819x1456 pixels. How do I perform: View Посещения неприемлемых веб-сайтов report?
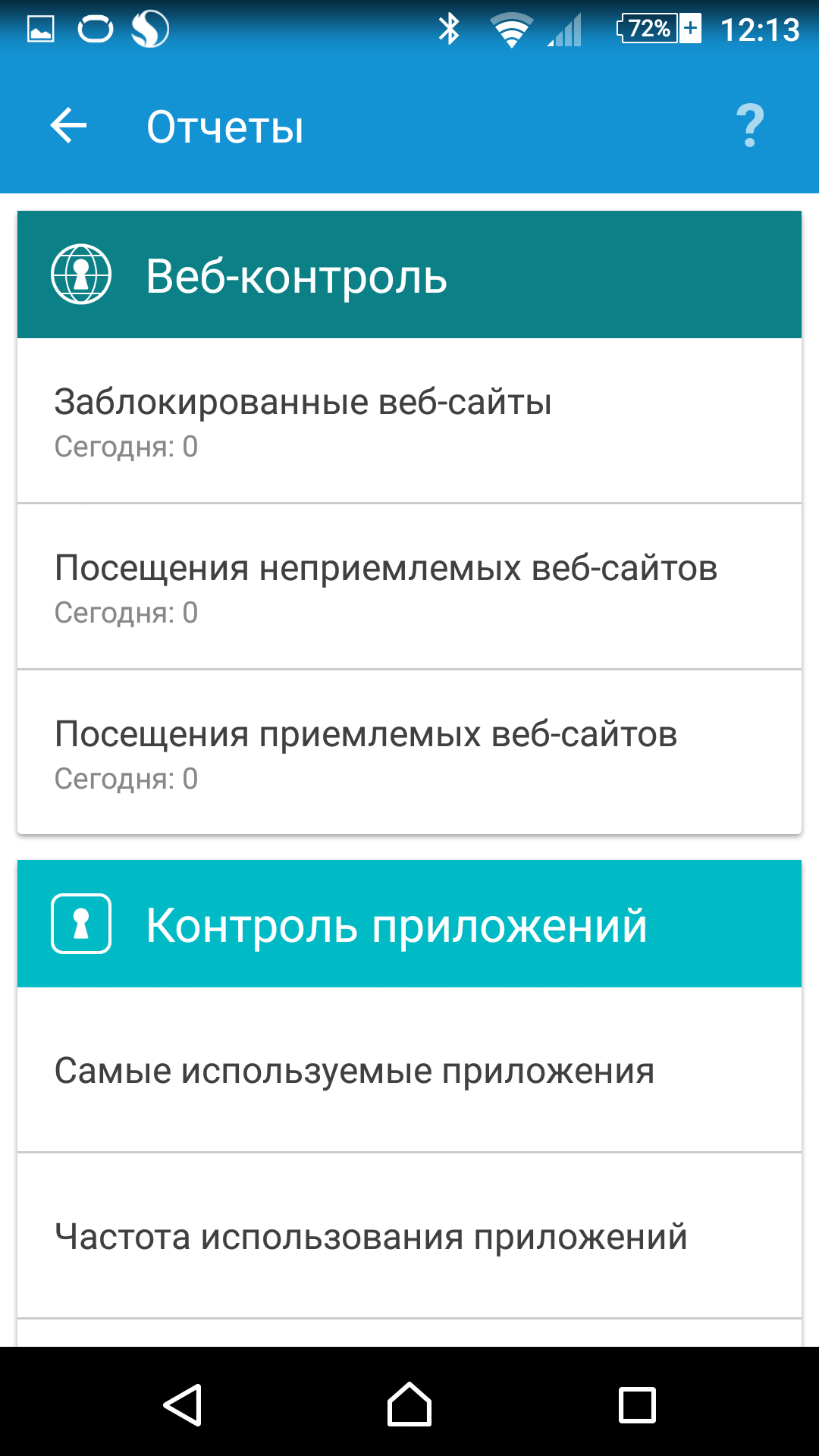(x=409, y=587)
